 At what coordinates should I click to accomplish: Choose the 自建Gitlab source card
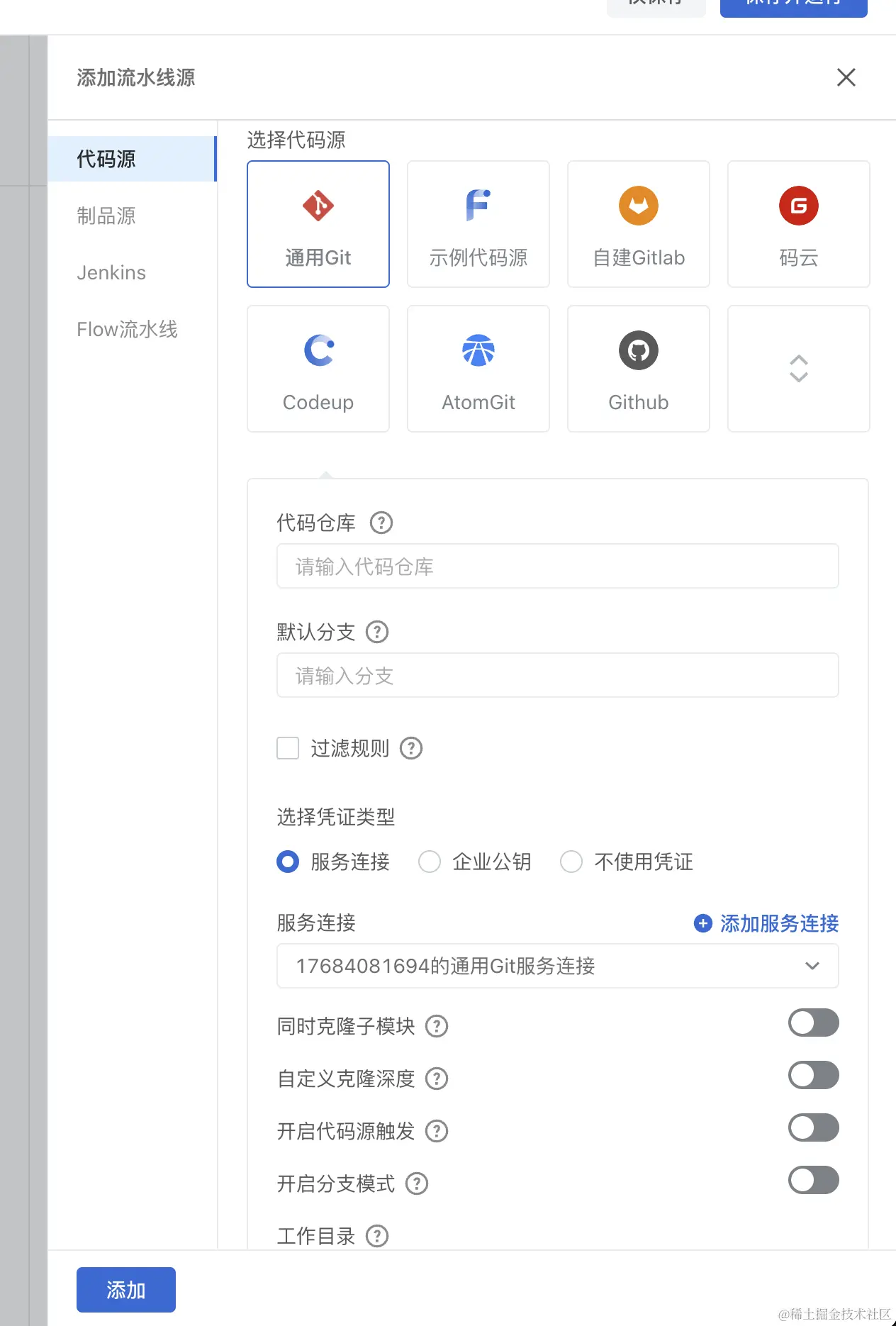pyautogui.click(x=638, y=224)
